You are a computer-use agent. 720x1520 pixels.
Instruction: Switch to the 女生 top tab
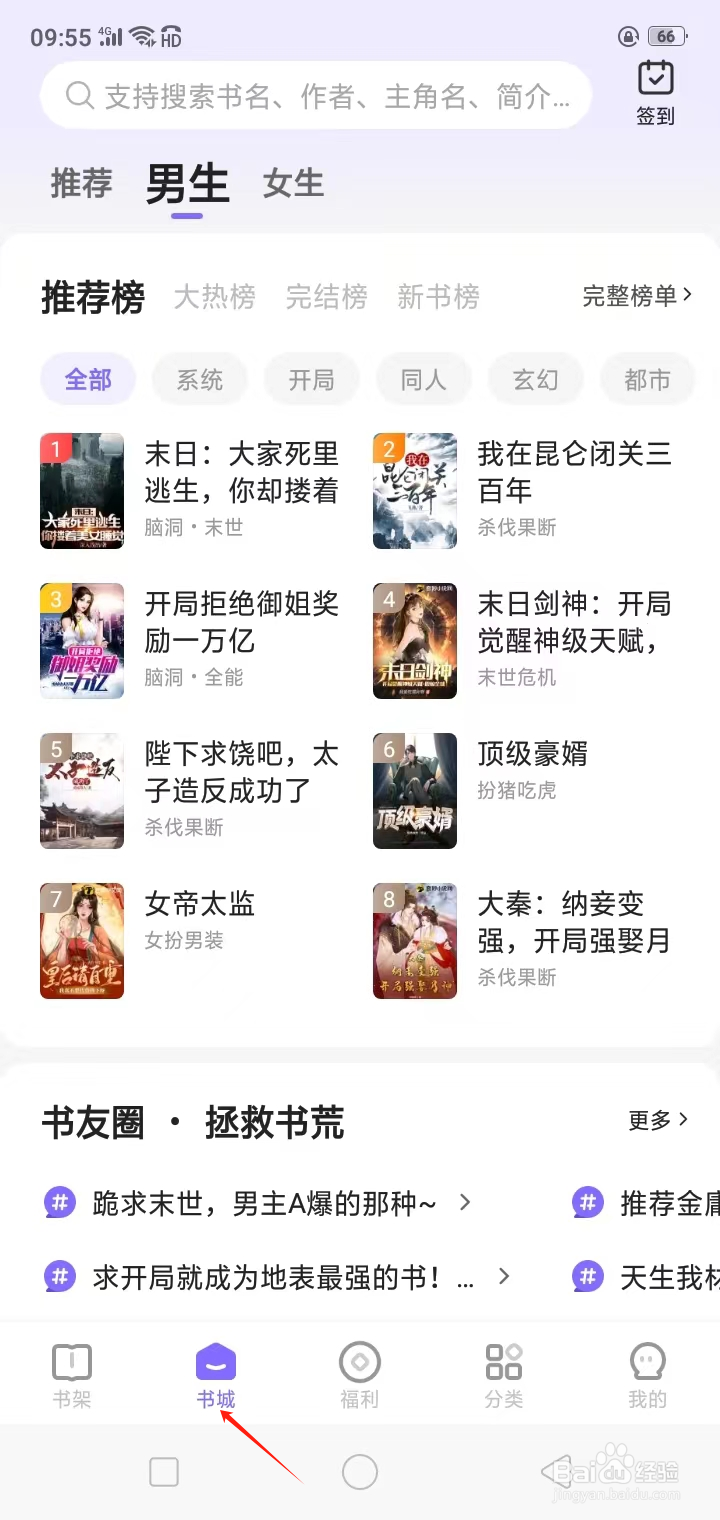click(293, 184)
